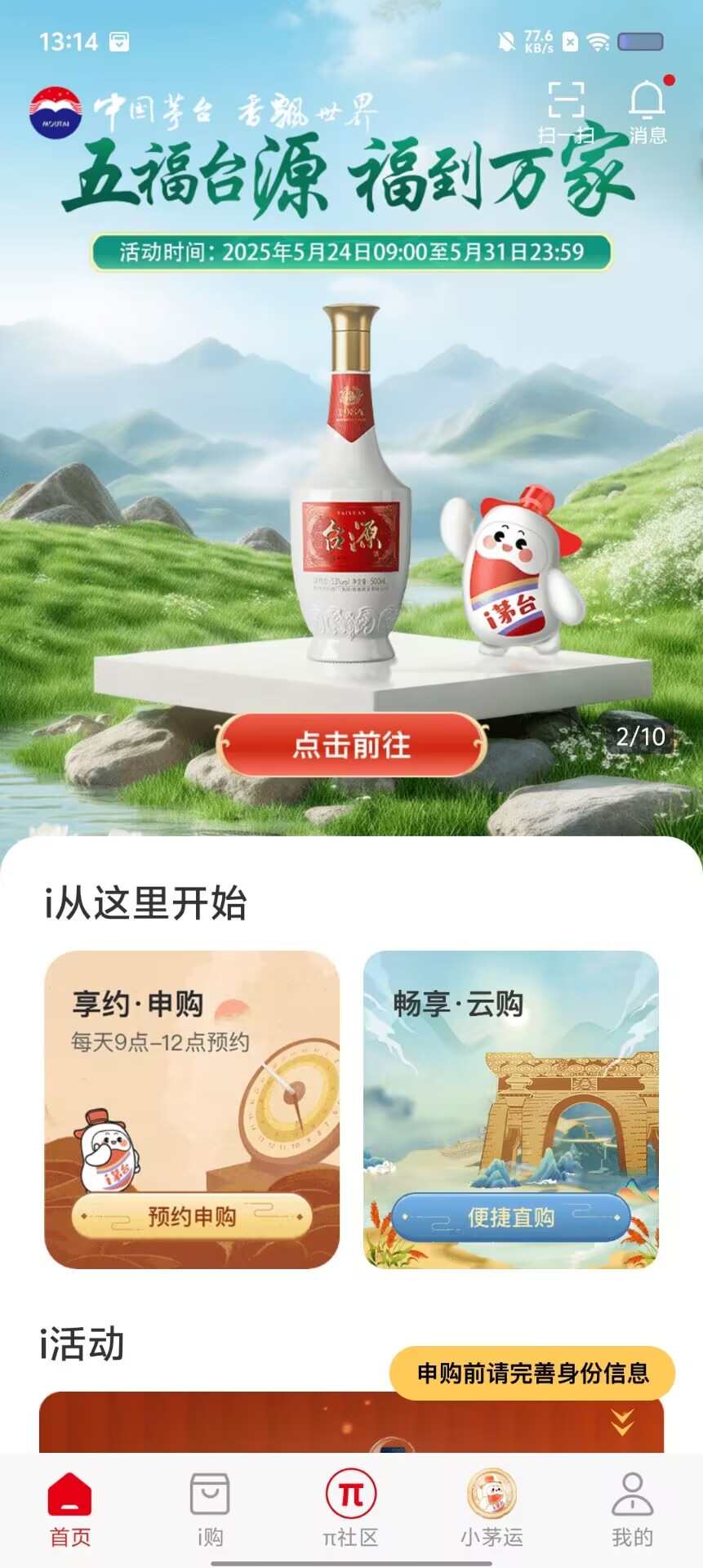Tap the 点击前往 banner button

coord(352,745)
